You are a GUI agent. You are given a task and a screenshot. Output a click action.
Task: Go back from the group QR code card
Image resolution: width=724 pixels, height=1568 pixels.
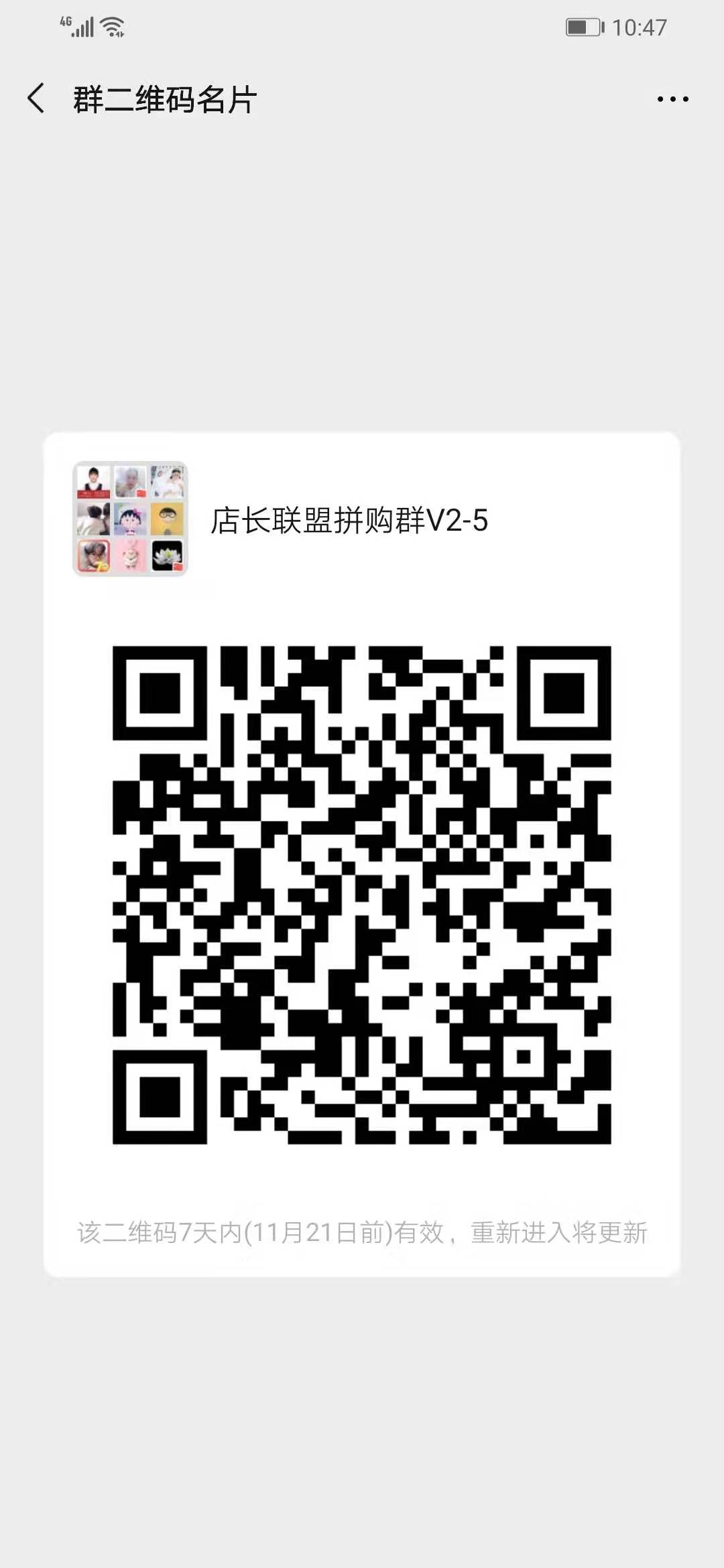pos(36,99)
